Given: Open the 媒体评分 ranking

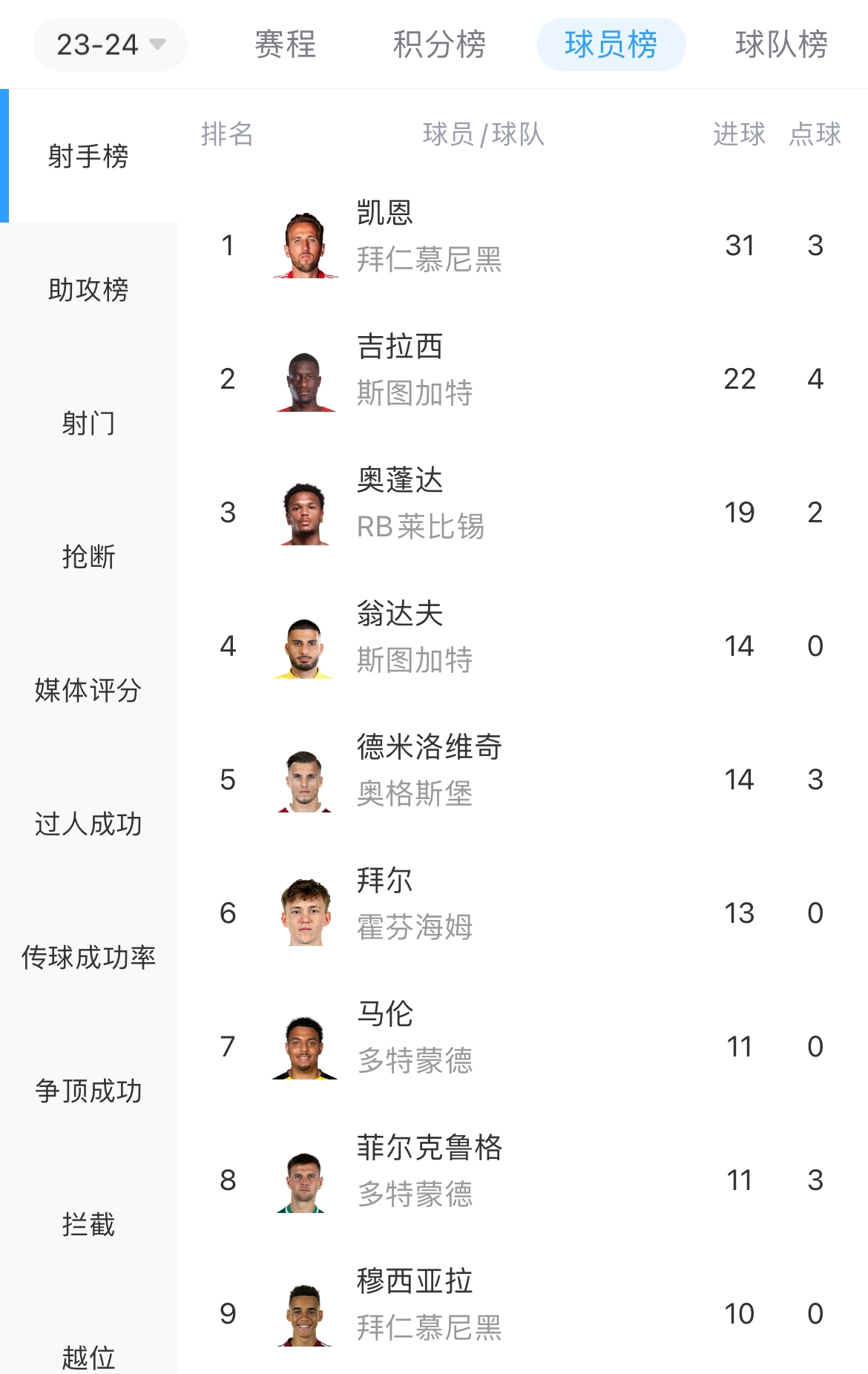Looking at the screenshot, I should [x=88, y=690].
